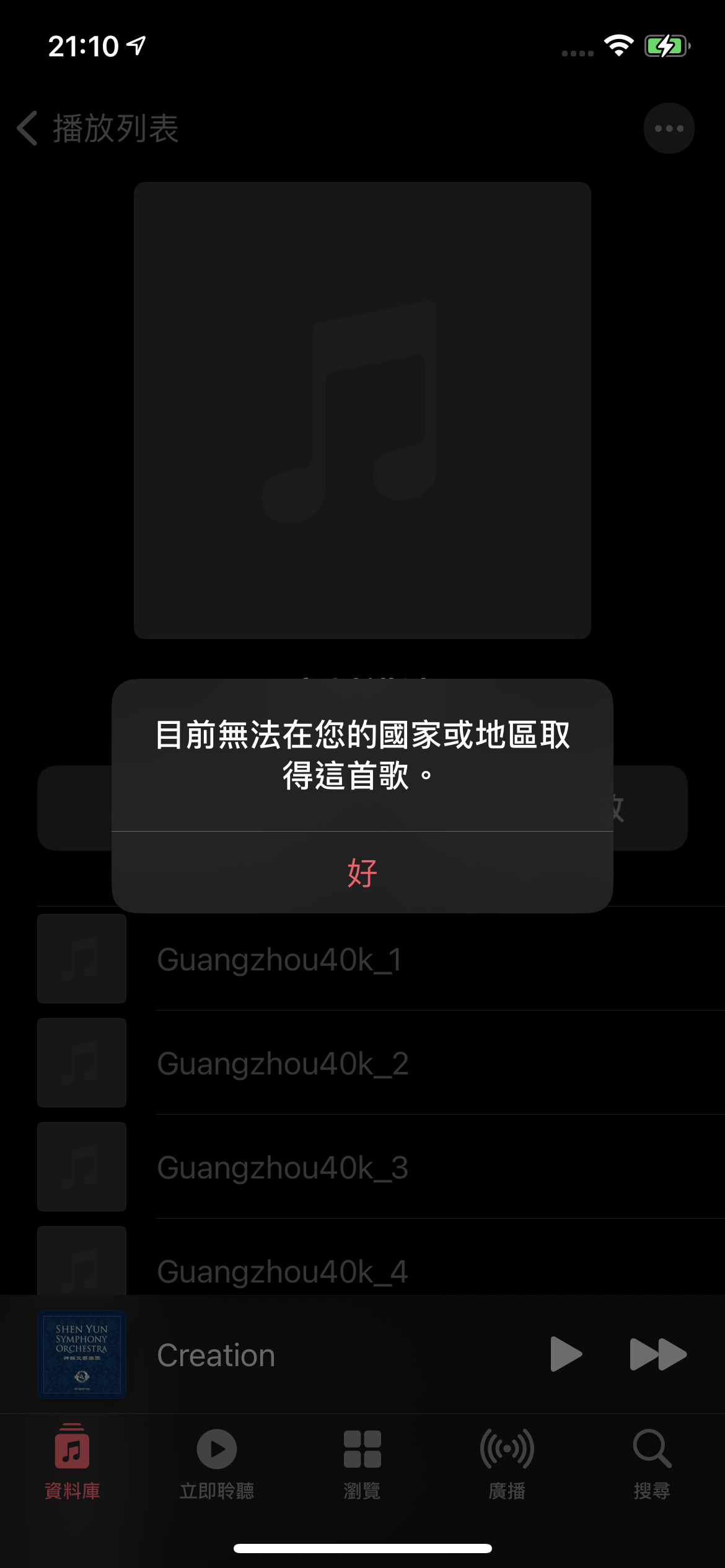725x1568 pixels.
Task: Switch to the 資料庫 tab
Action: 72,1461
